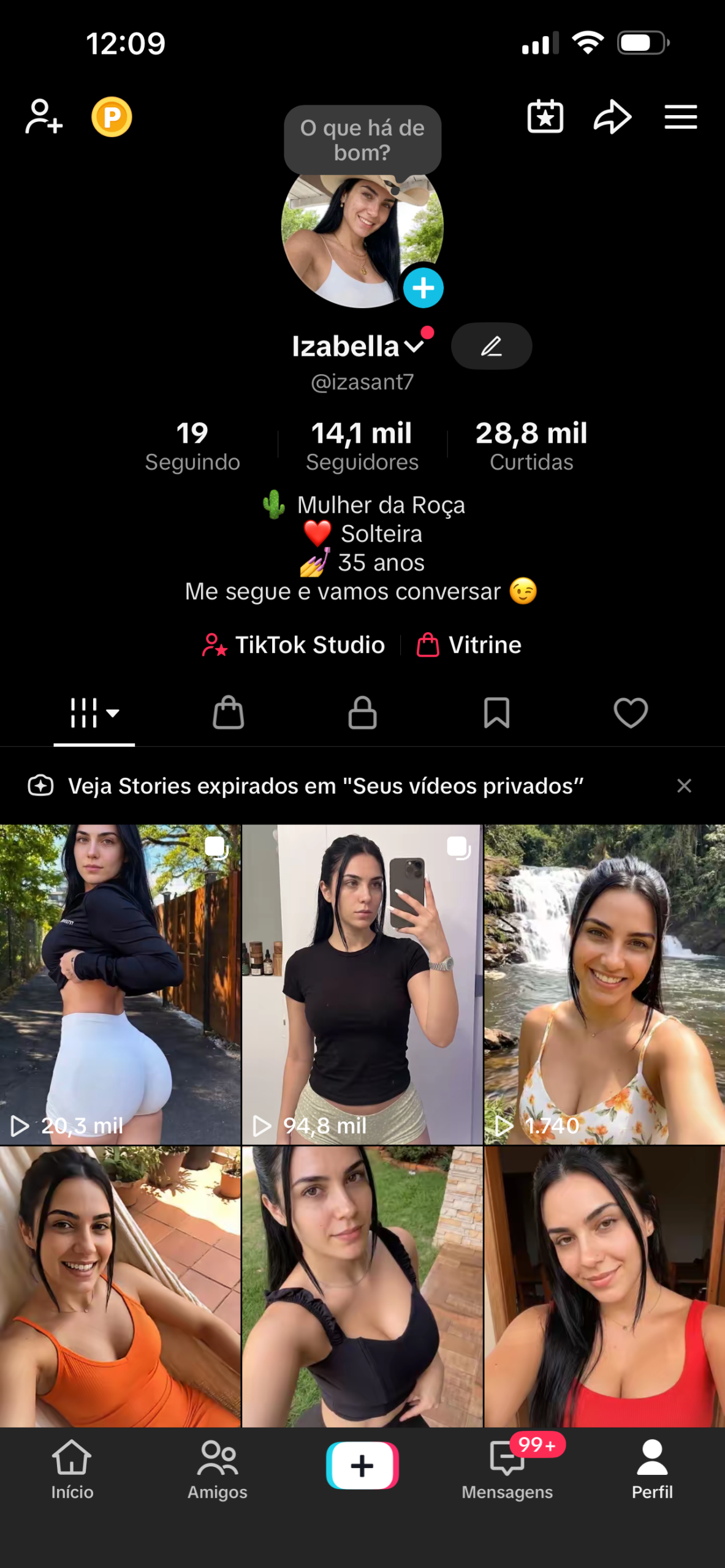The height and width of the screenshot is (1568, 725).
Task: Open the calendar star events icon
Action: pyautogui.click(x=545, y=116)
